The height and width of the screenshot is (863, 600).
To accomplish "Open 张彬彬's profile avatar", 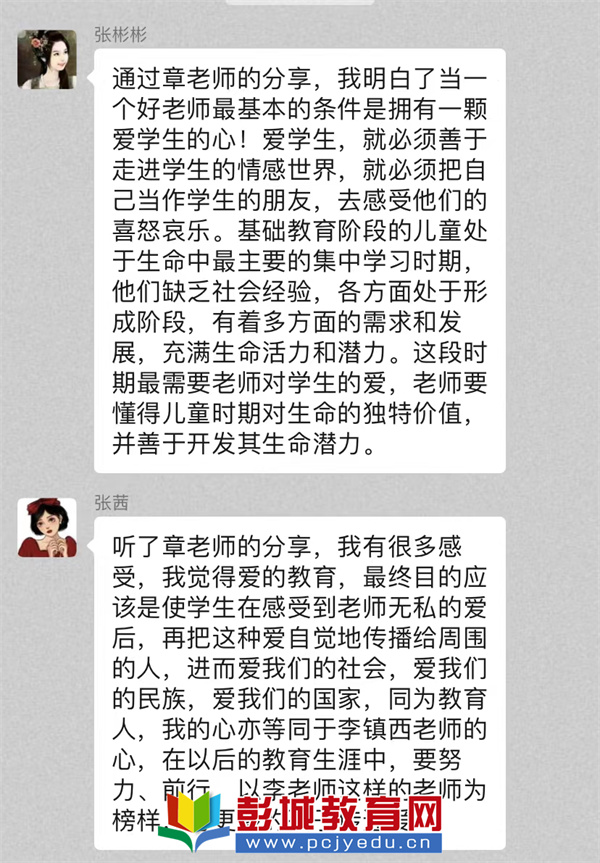I will [x=47, y=59].
